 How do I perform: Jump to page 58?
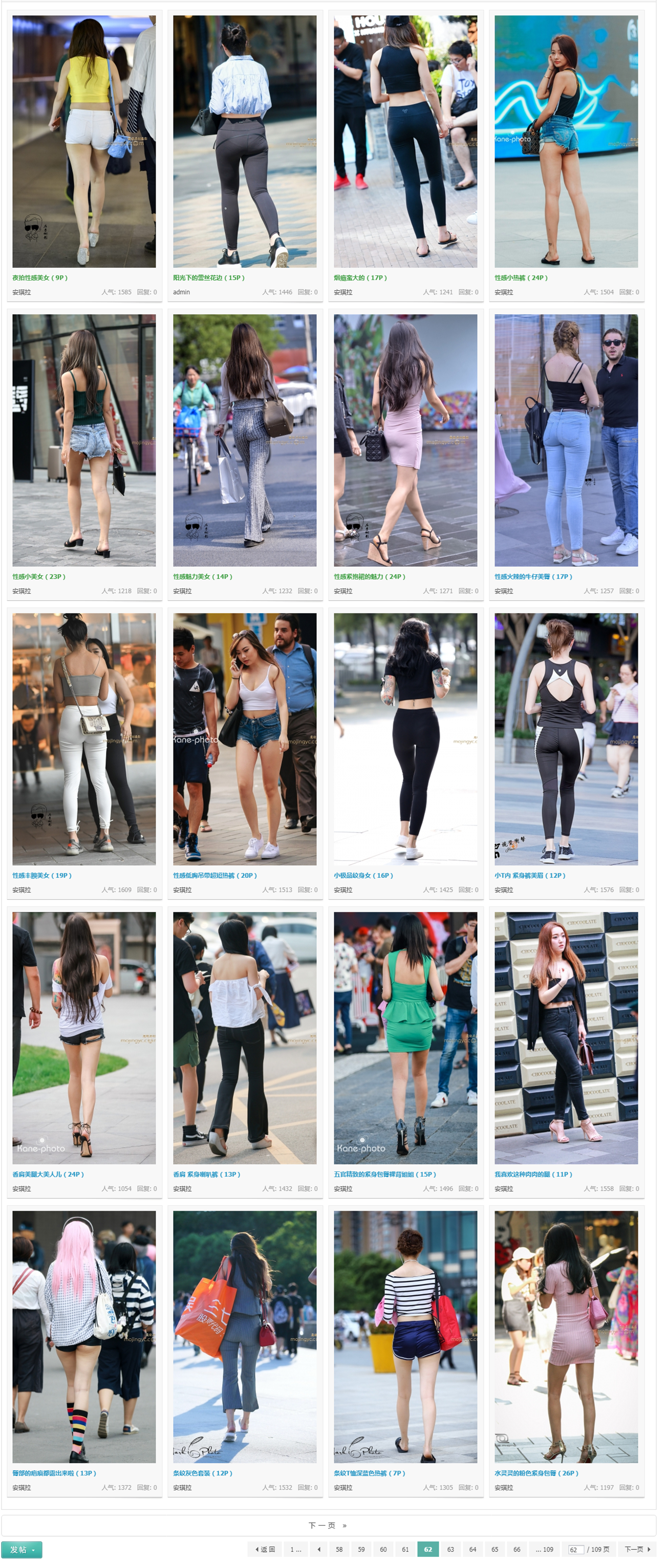[x=339, y=1549]
